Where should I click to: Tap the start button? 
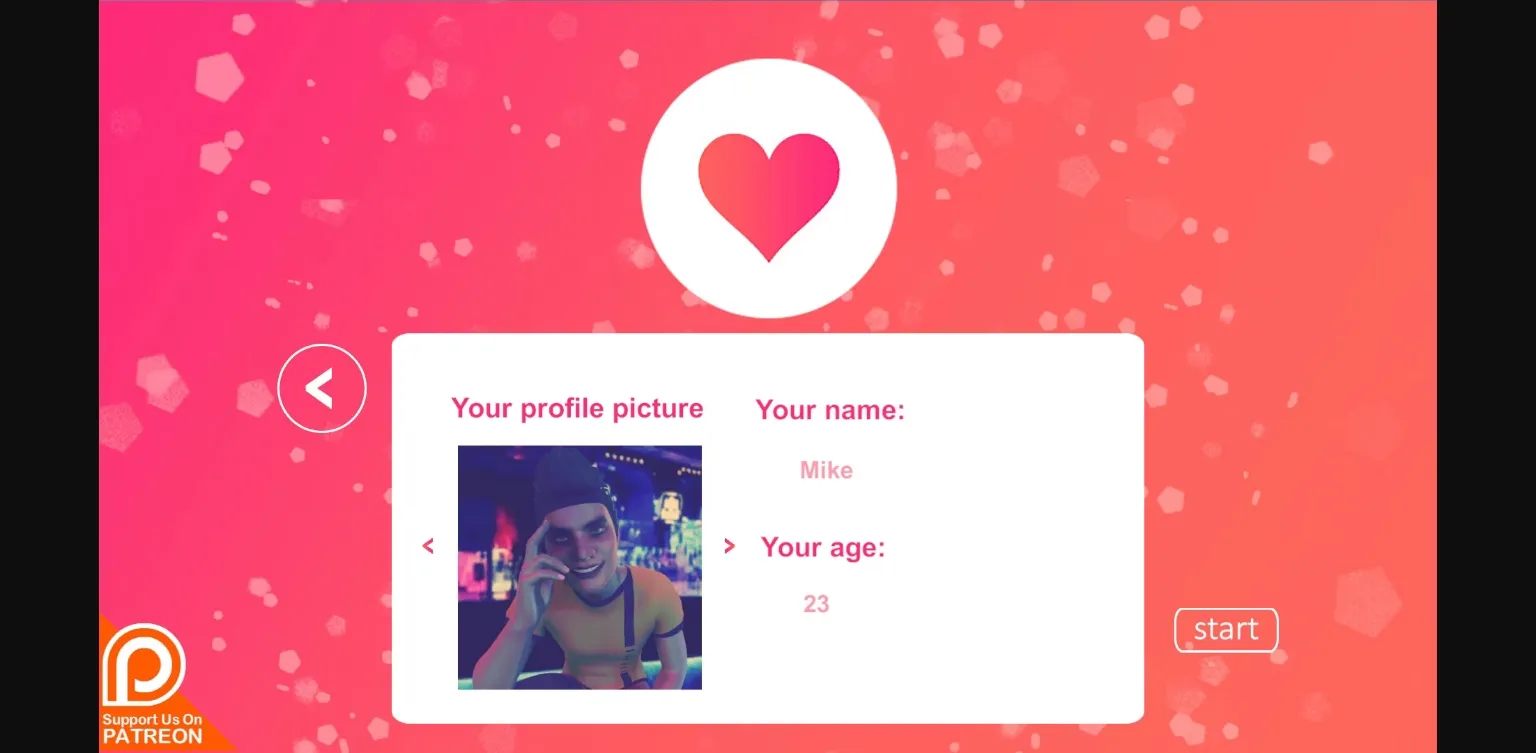point(1225,630)
